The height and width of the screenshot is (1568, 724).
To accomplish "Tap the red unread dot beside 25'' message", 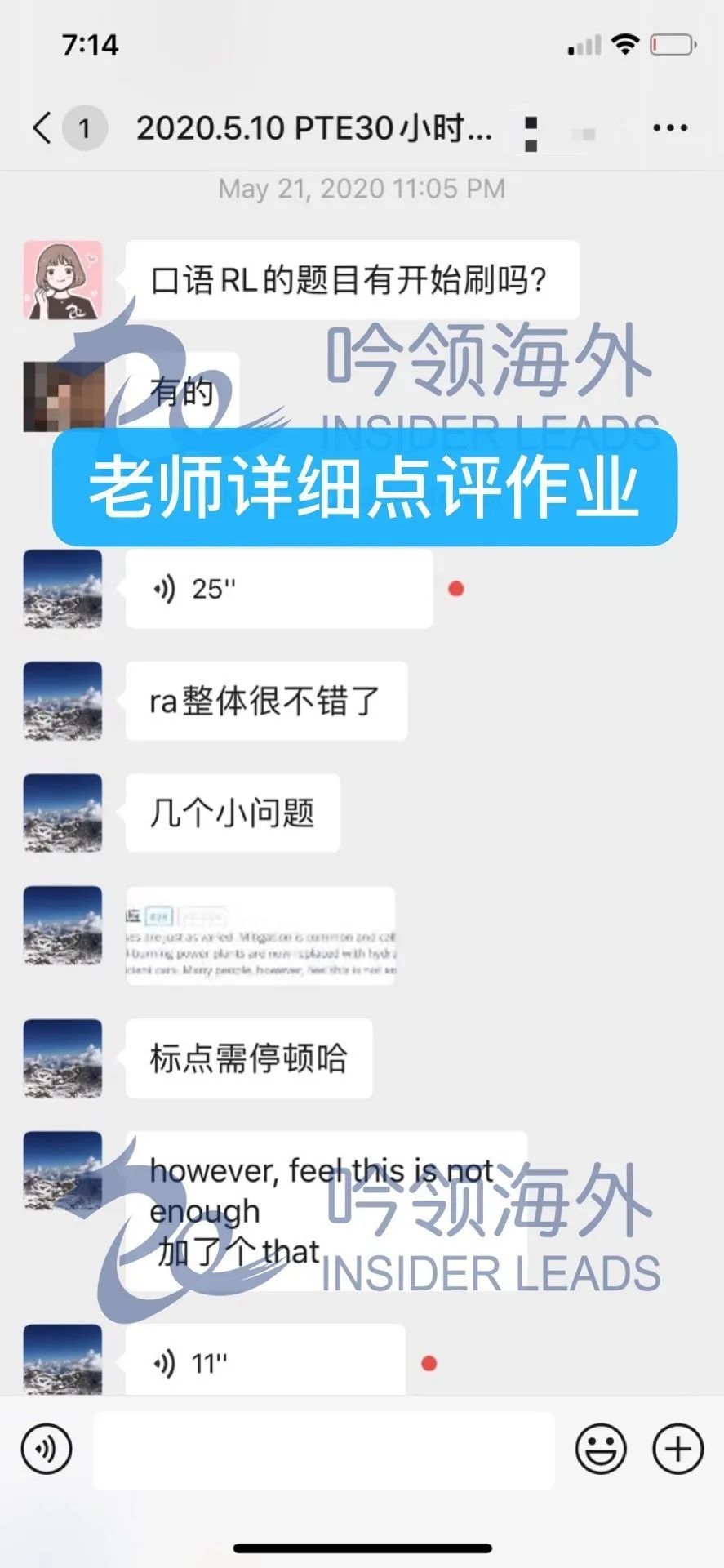I will [x=456, y=586].
